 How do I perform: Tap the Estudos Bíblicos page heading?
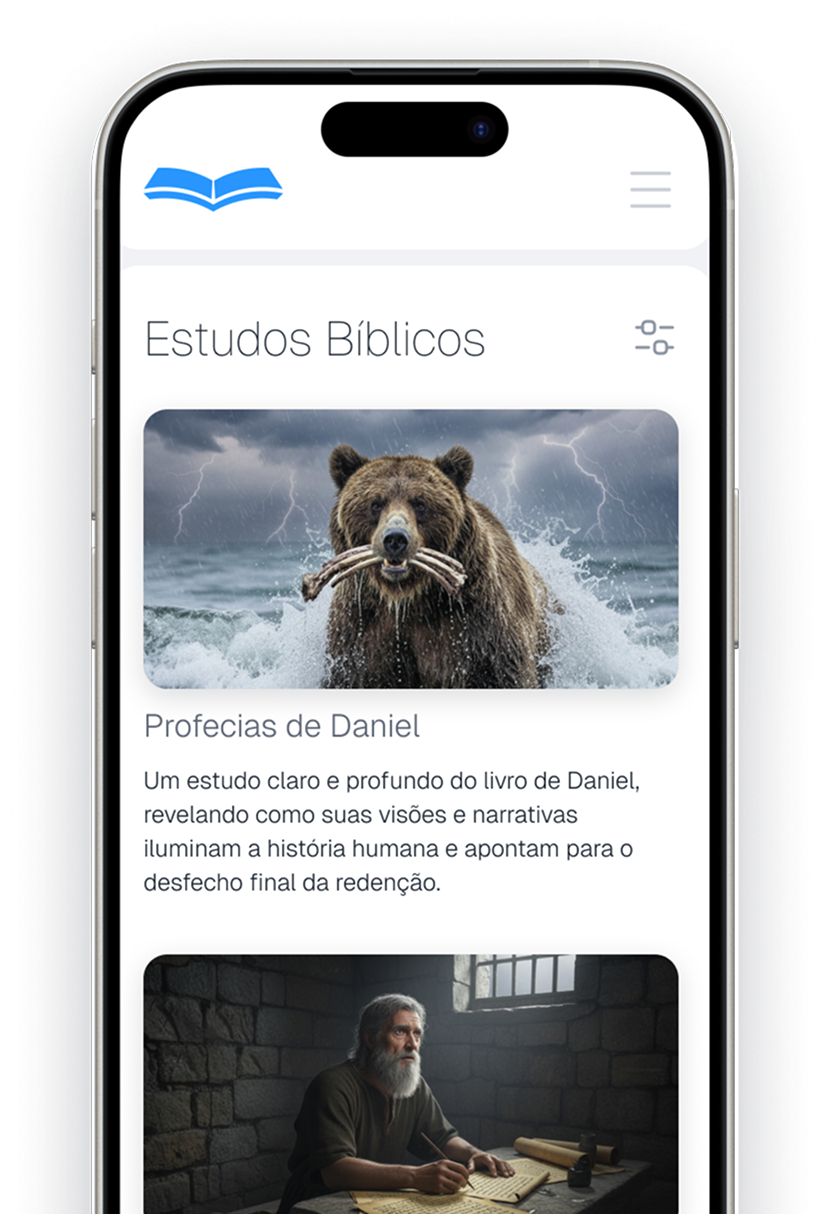(315, 339)
